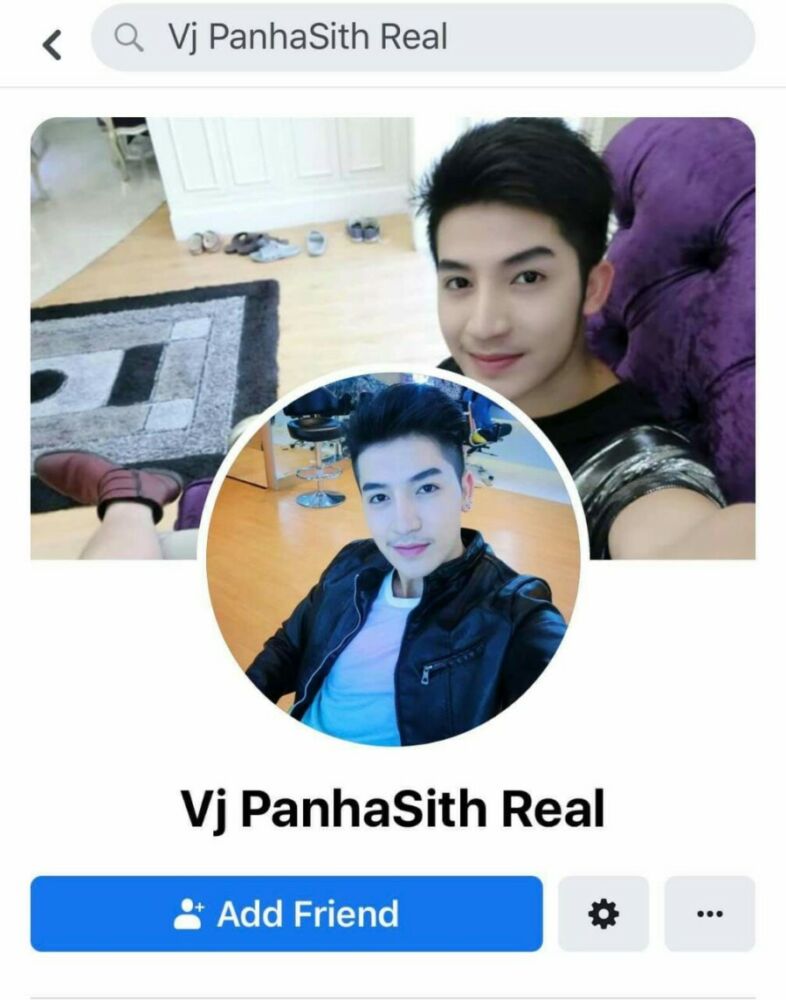
Task: View the circular profile picture
Action: pyautogui.click(x=395, y=560)
